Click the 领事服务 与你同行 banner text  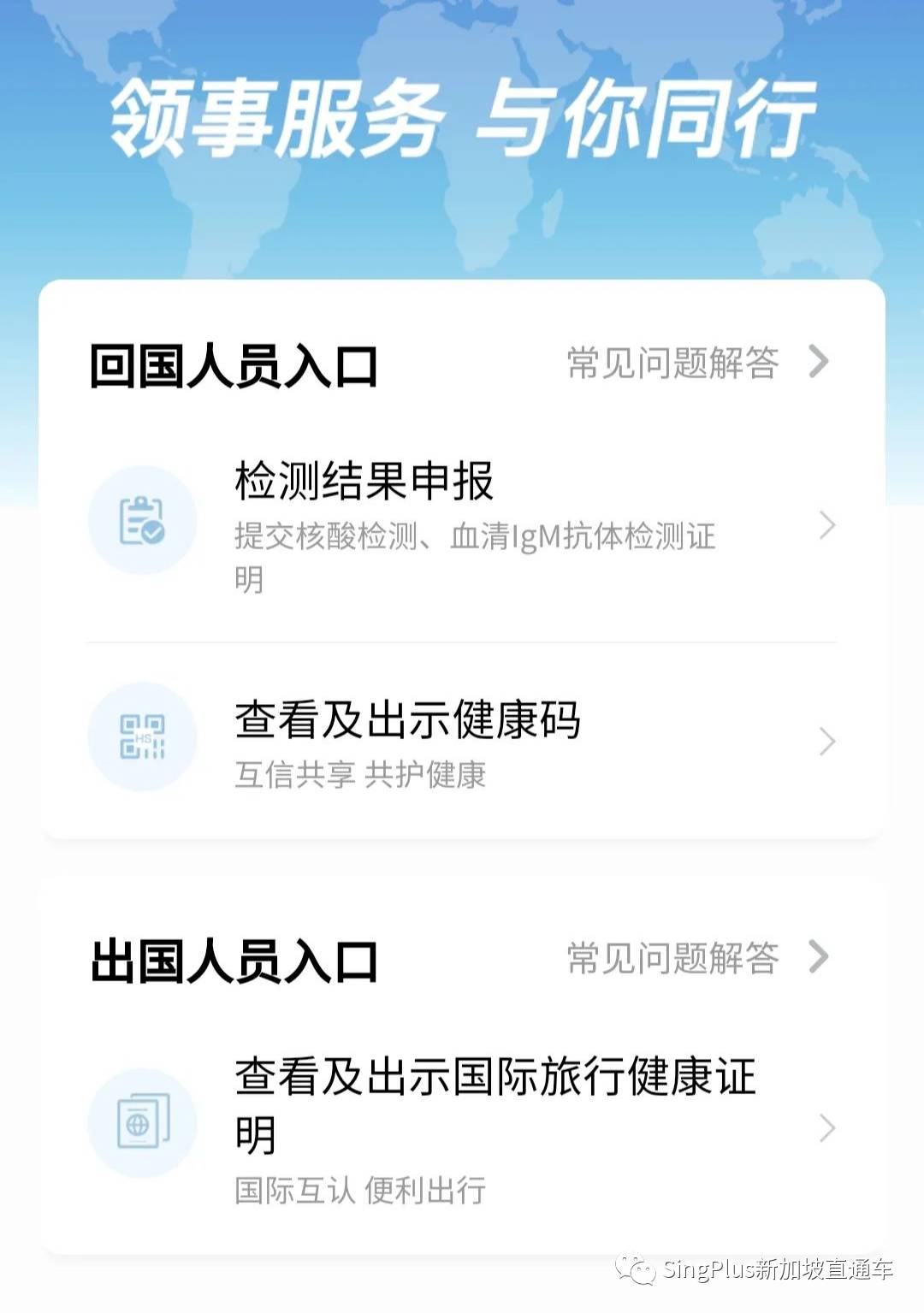click(462, 120)
